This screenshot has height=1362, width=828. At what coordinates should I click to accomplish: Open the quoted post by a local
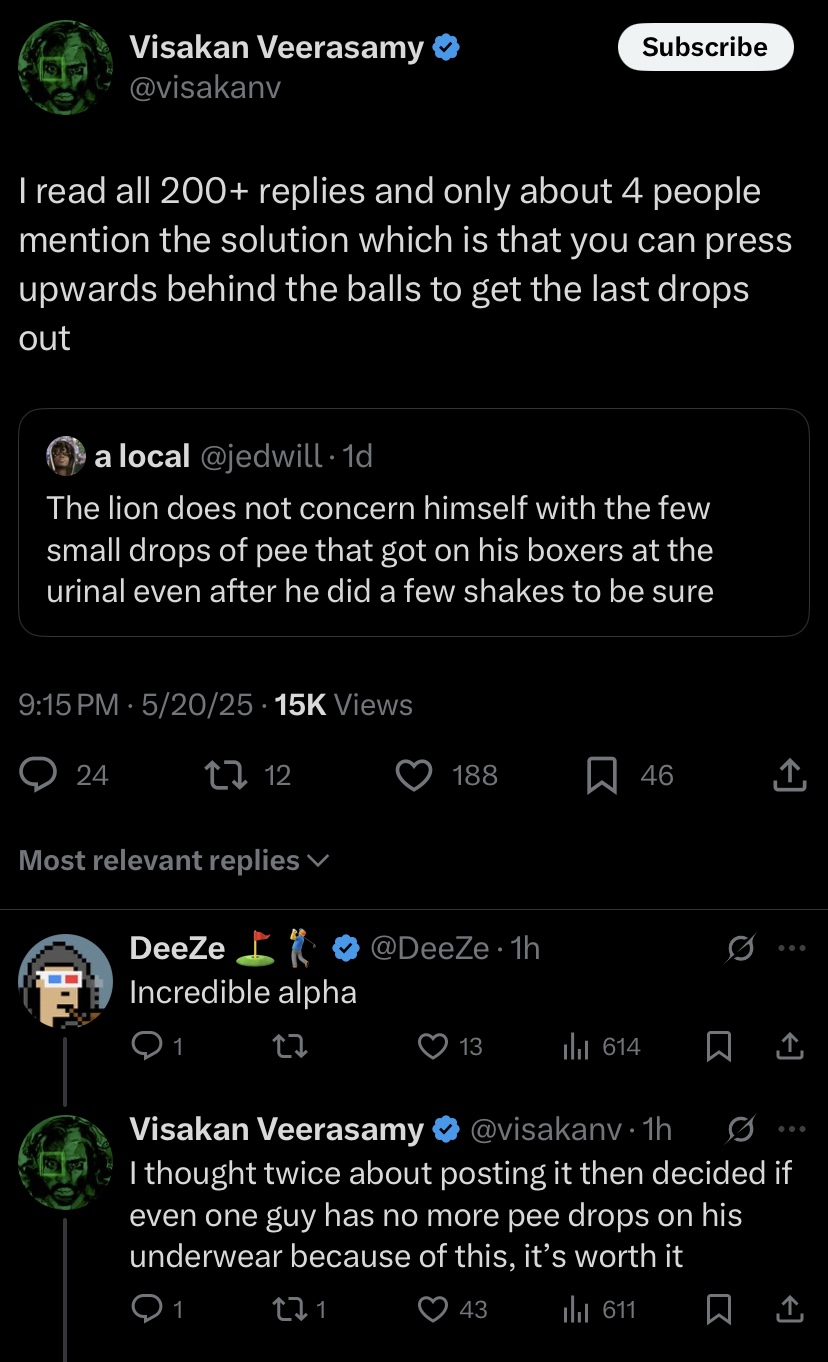coord(413,522)
